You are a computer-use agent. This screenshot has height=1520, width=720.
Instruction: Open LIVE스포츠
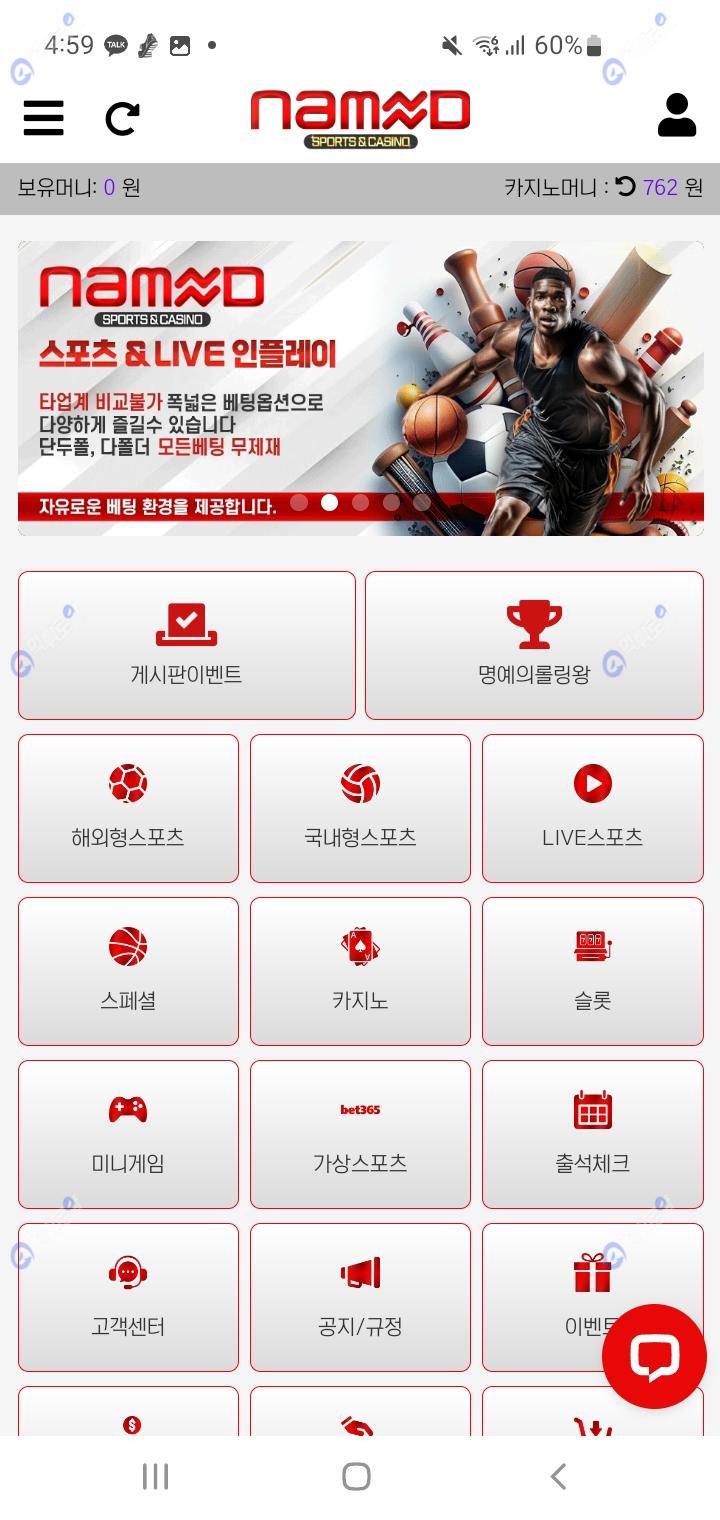pyautogui.click(x=593, y=809)
